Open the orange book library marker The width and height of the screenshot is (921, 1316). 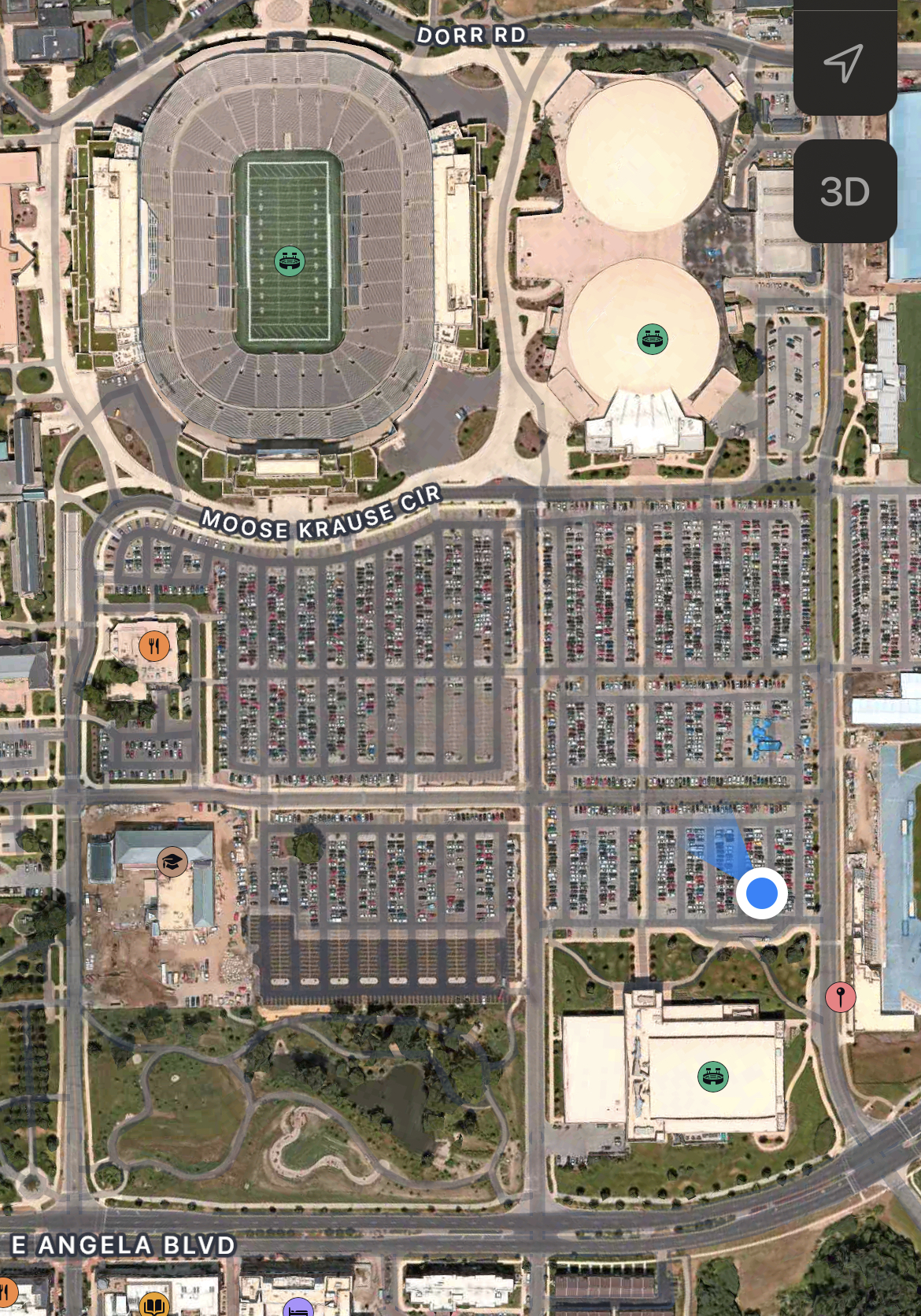[154, 1306]
